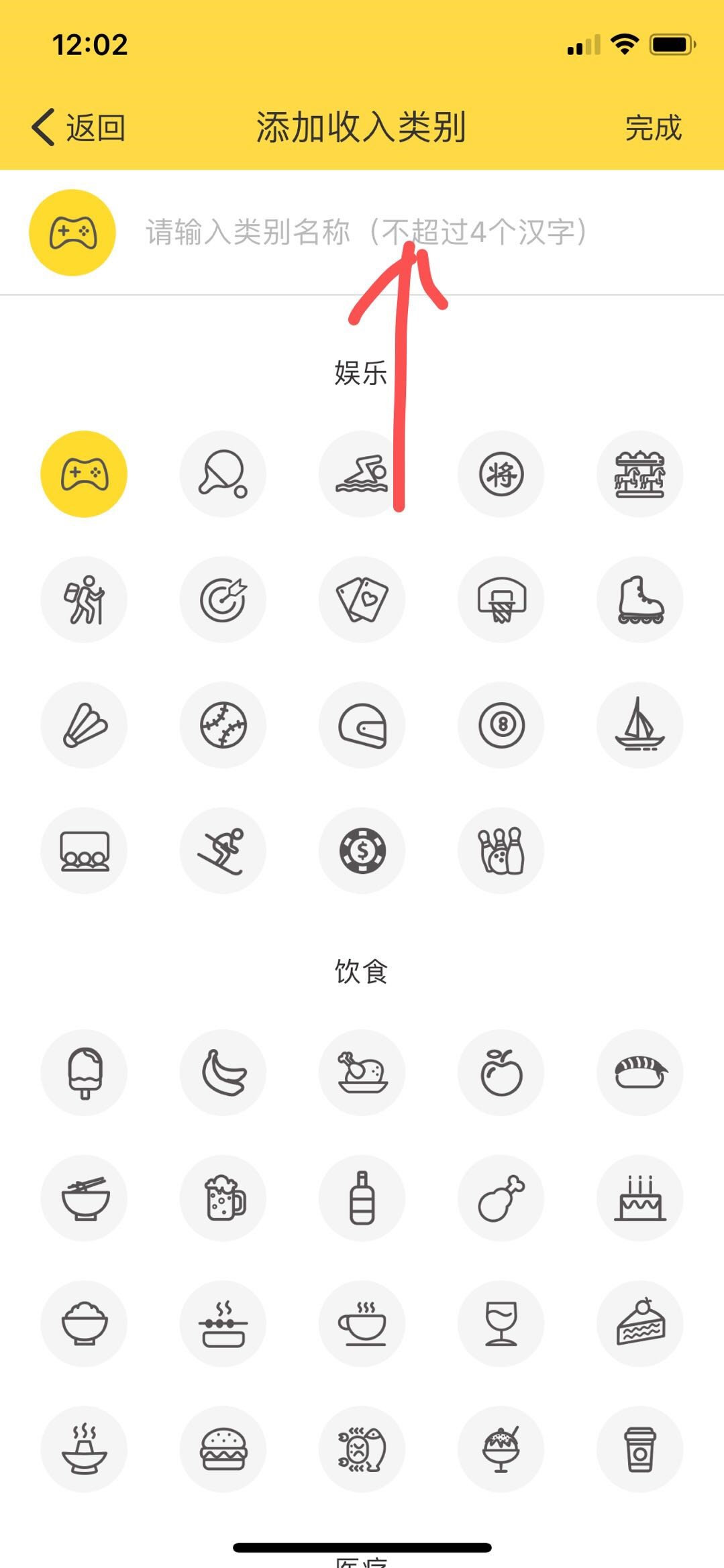Choose the playing cards icon
724x1568 pixels.
(362, 599)
